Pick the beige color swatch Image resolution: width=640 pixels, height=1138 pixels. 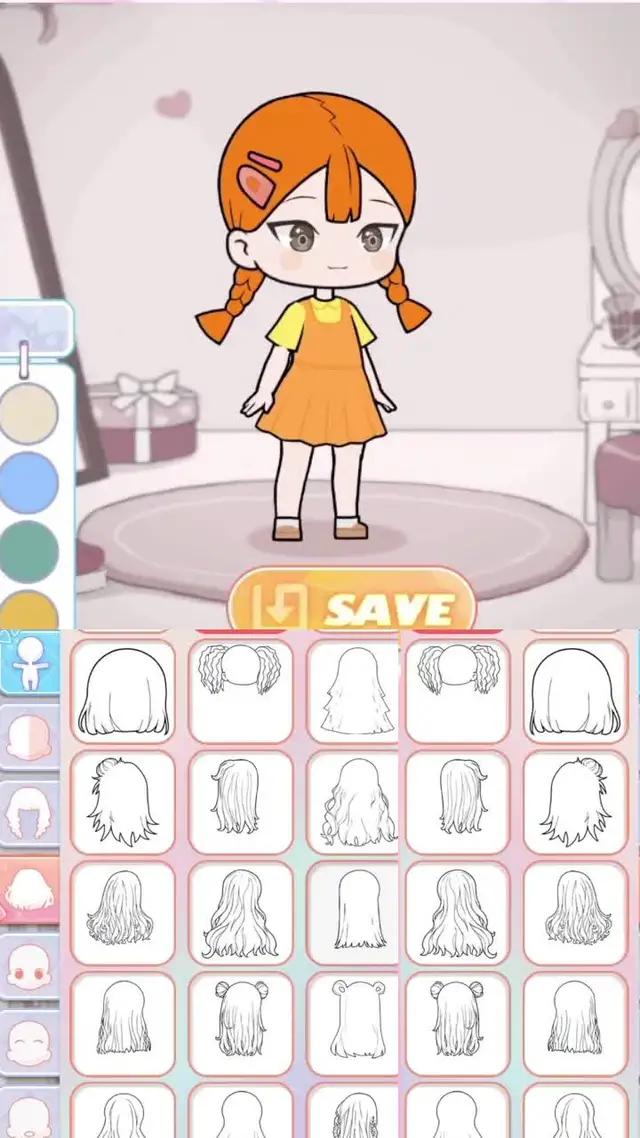(29, 414)
